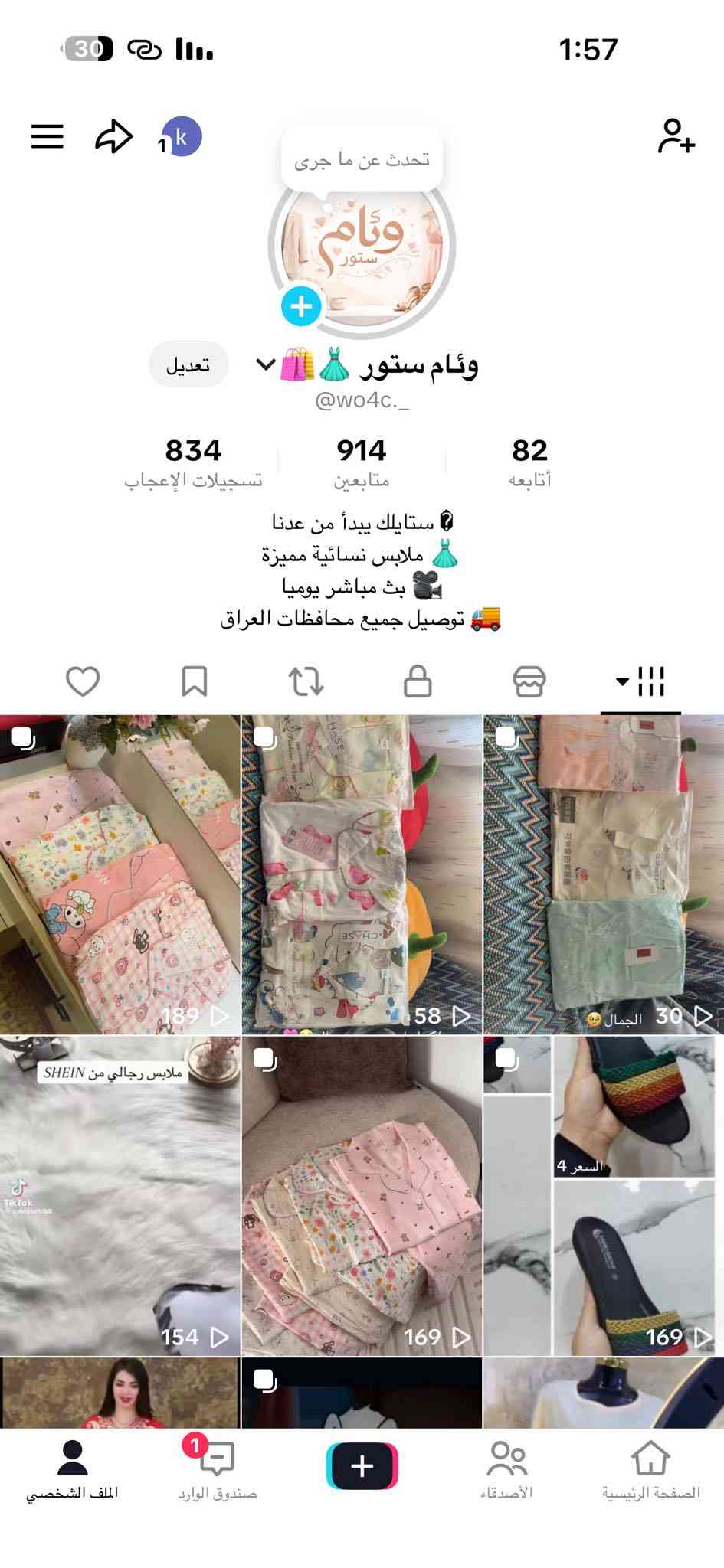Switch to the private videos lock tab
This screenshot has height=1568, width=724.
pyautogui.click(x=418, y=681)
